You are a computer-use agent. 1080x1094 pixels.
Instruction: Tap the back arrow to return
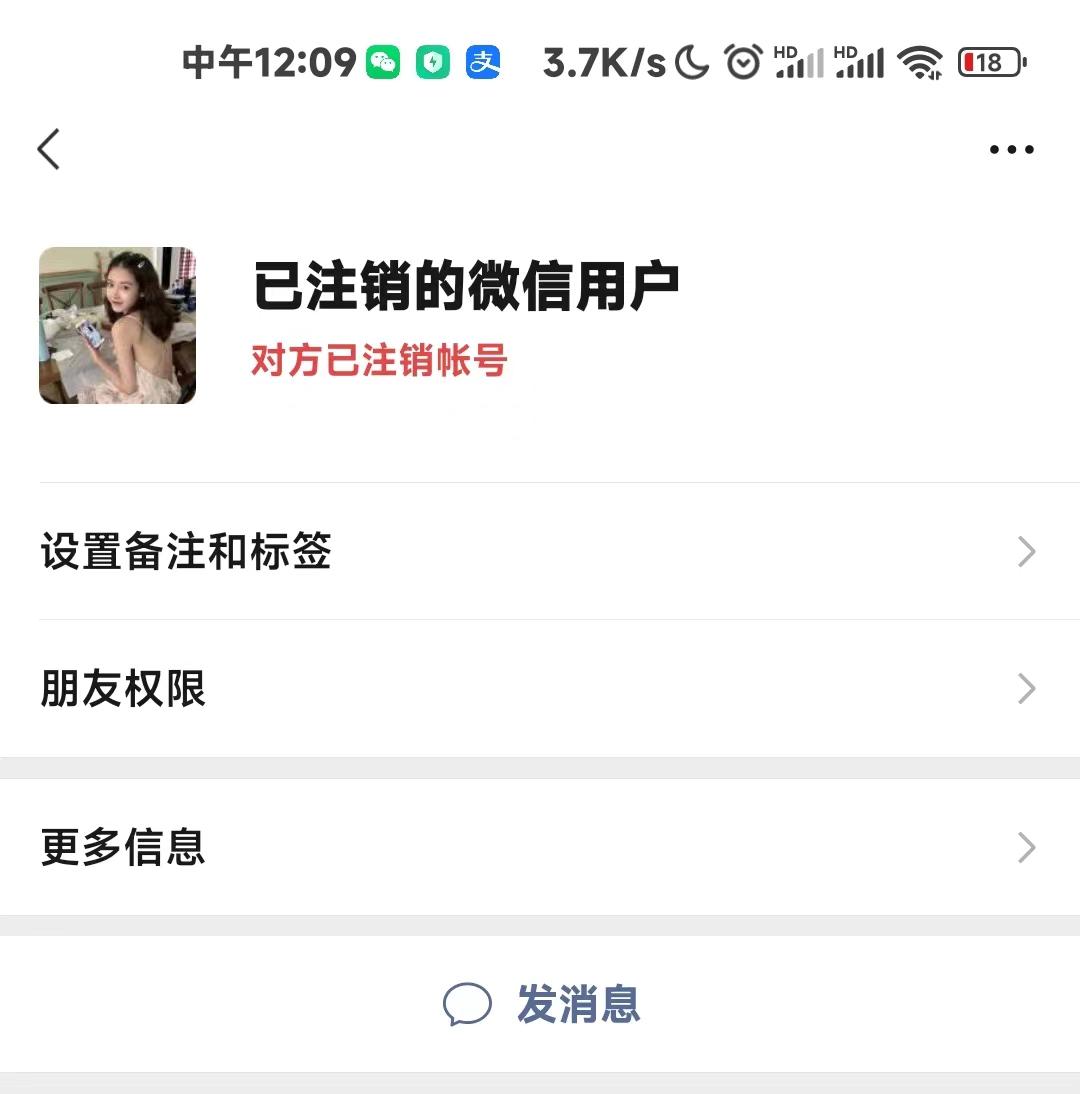point(48,148)
